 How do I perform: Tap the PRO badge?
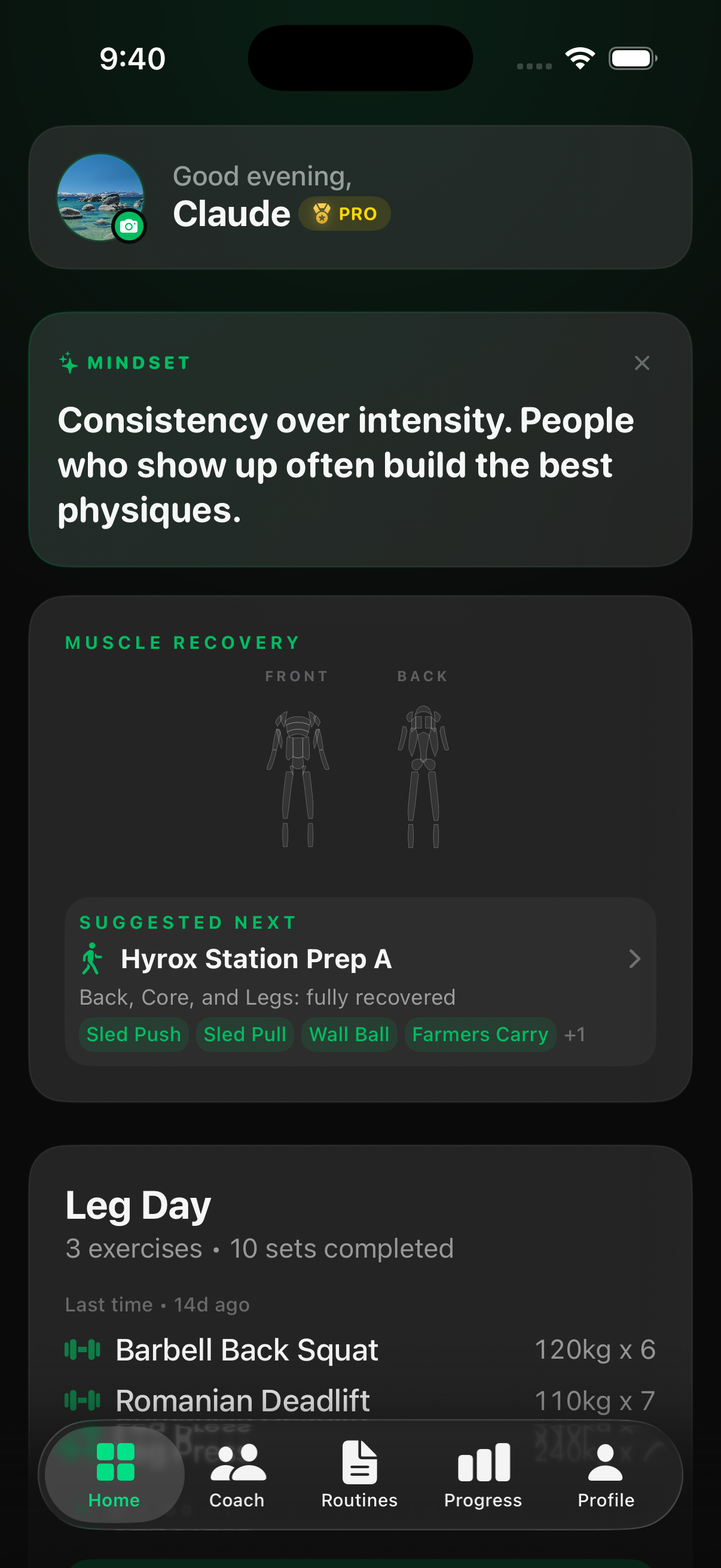click(x=344, y=213)
